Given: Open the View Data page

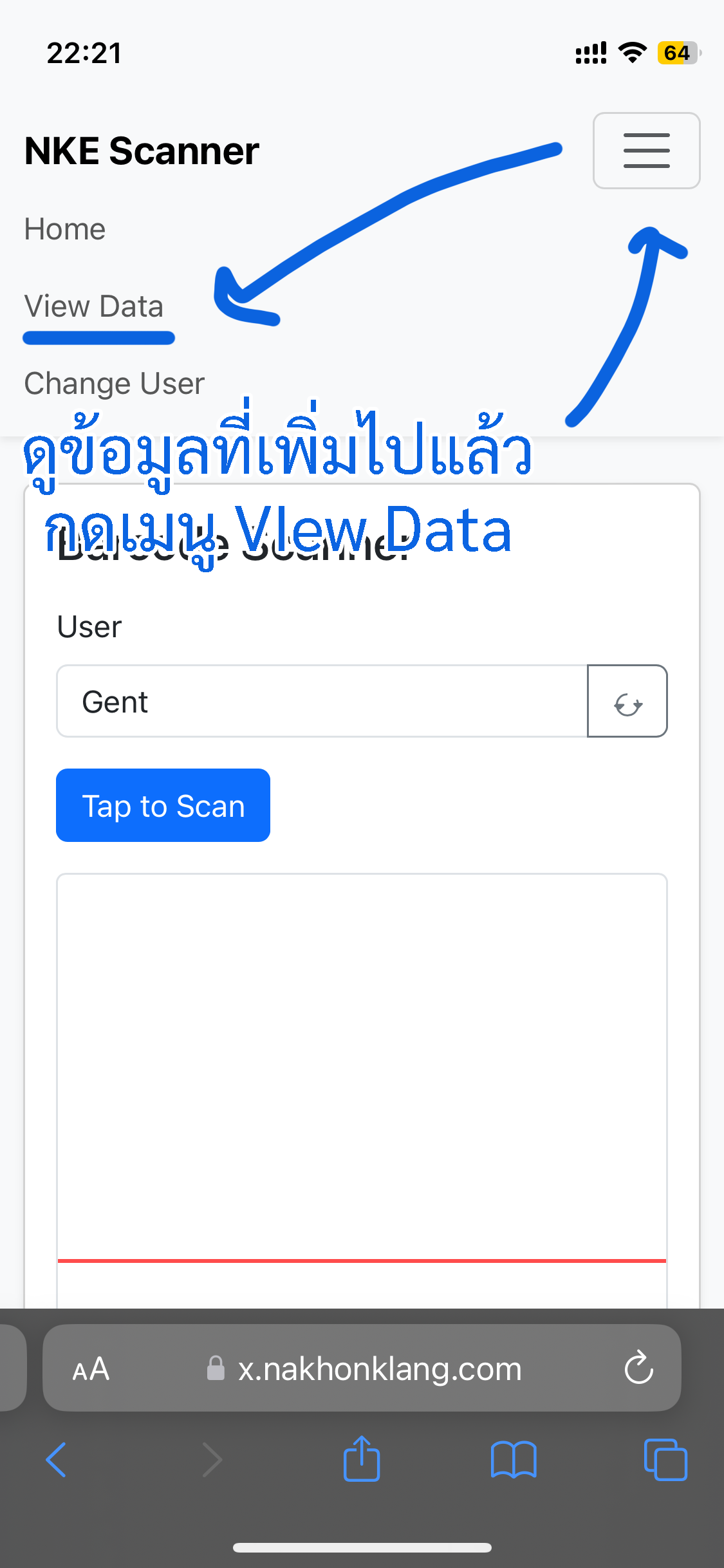Looking at the screenshot, I should point(94,306).
